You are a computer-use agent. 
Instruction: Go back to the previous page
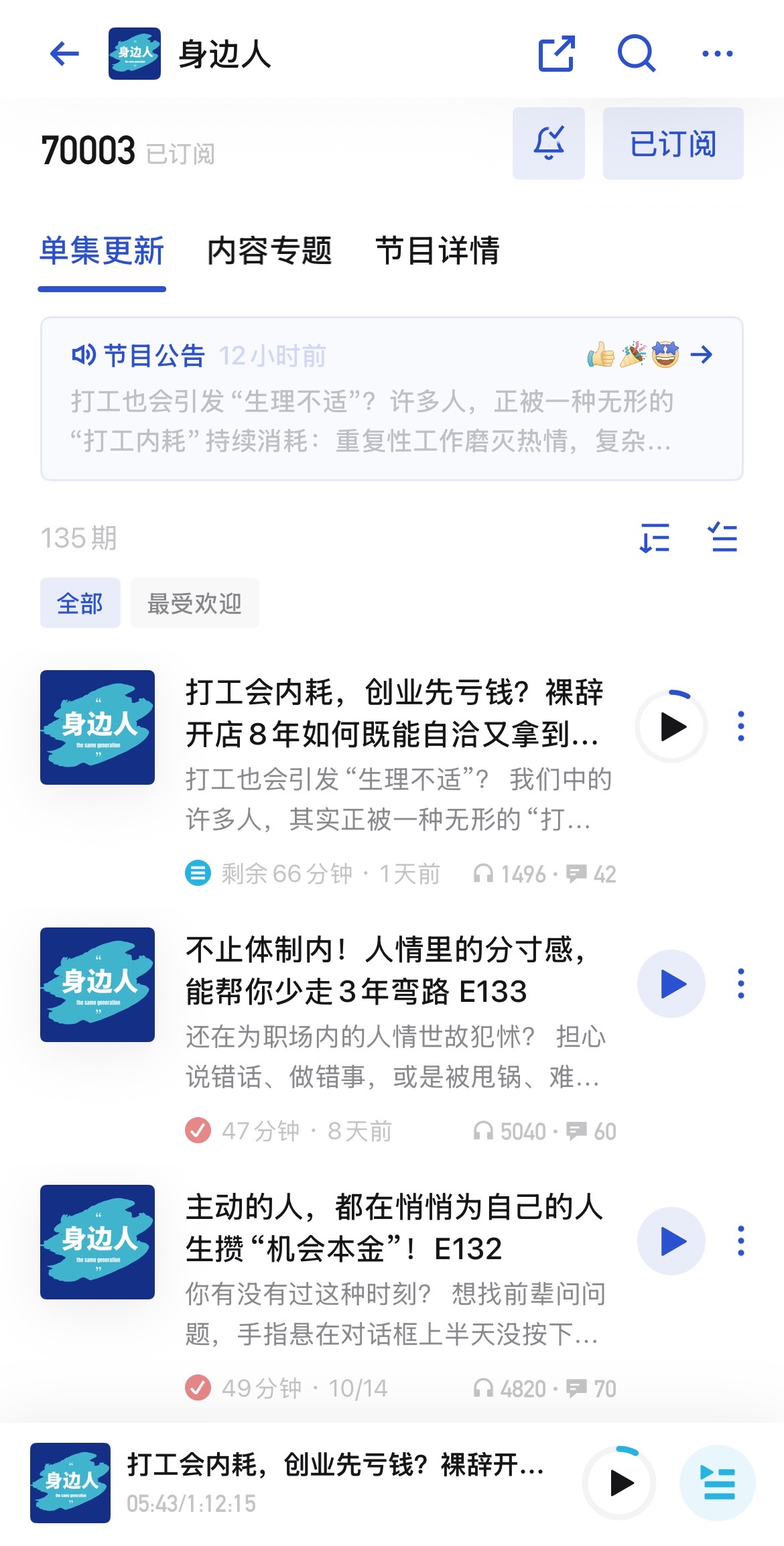pos(65,54)
